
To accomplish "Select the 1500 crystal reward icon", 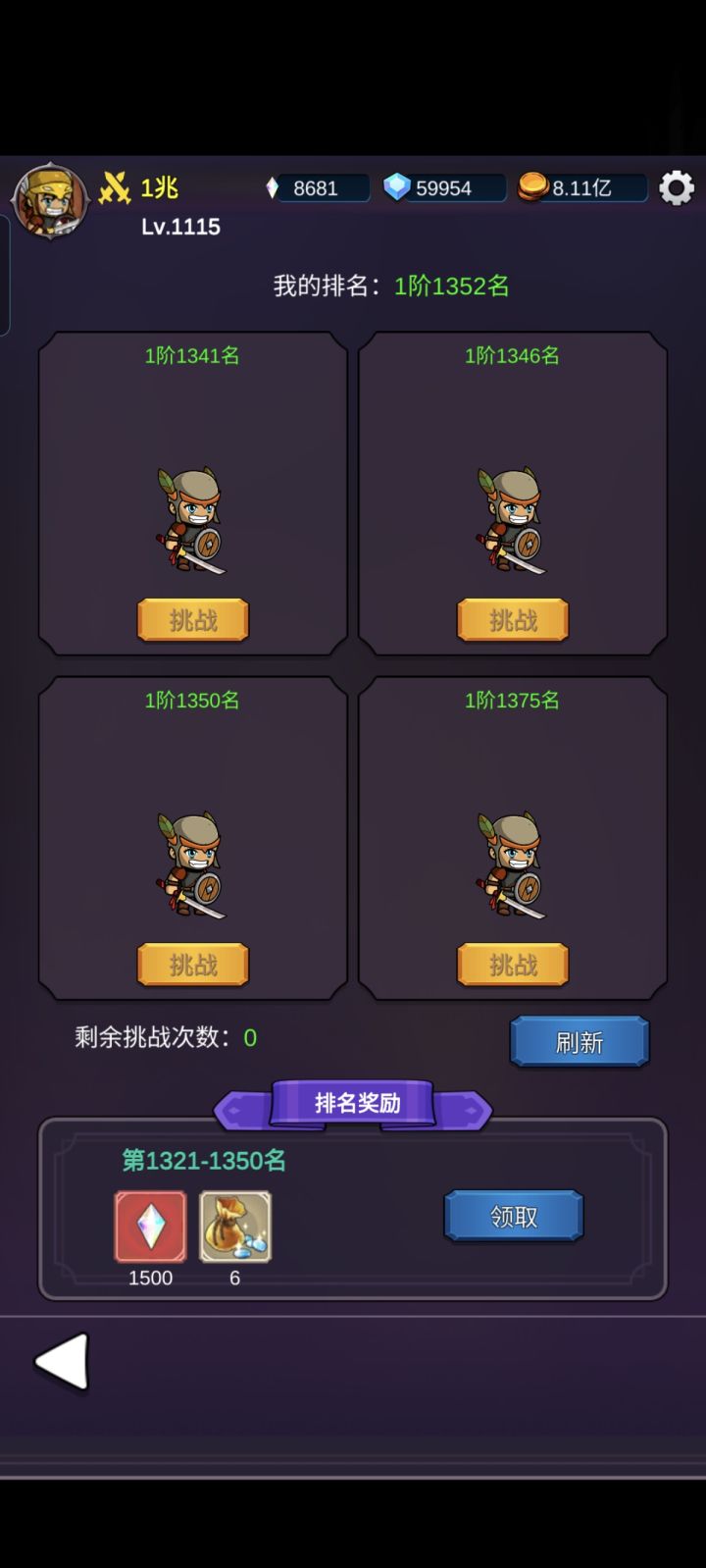I will [x=149, y=1226].
